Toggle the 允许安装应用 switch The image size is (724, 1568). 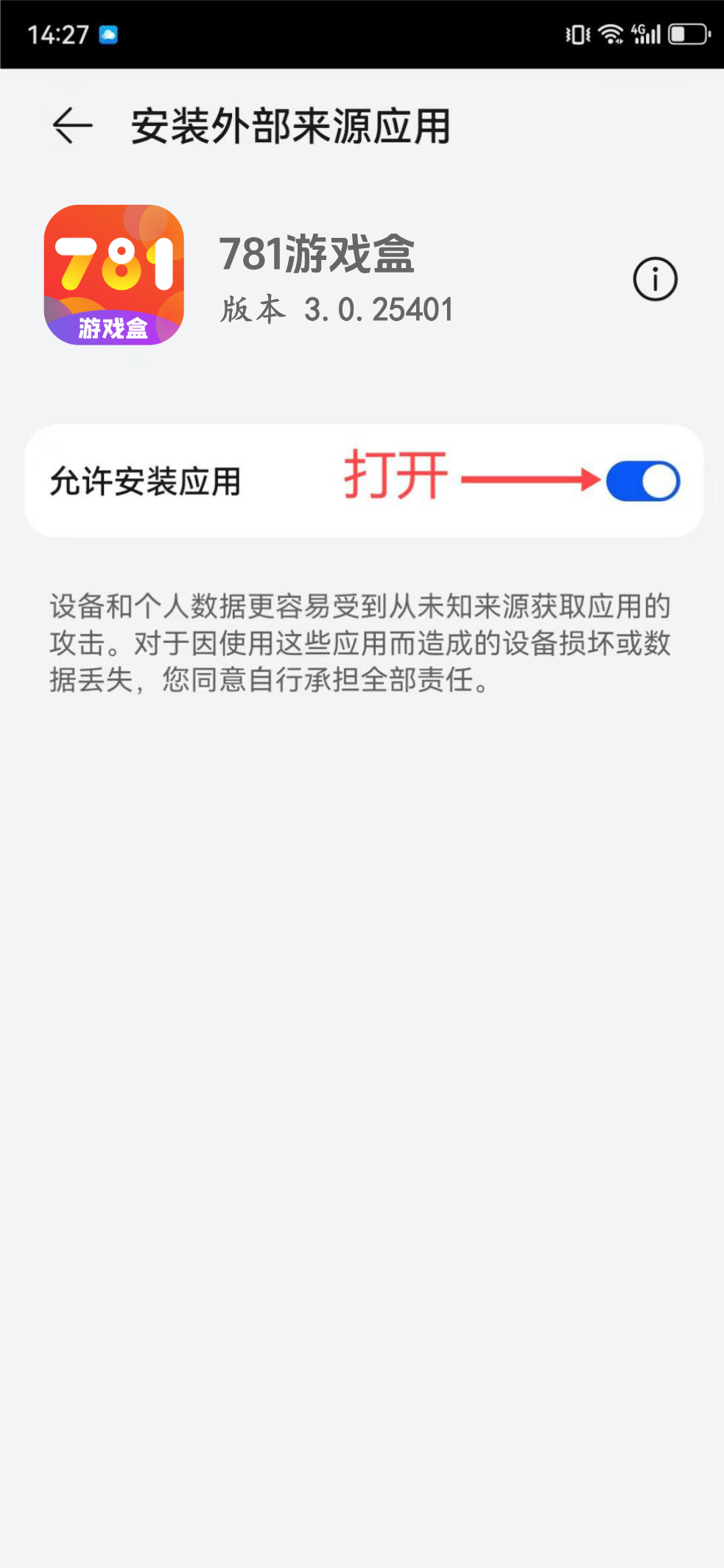[643, 482]
